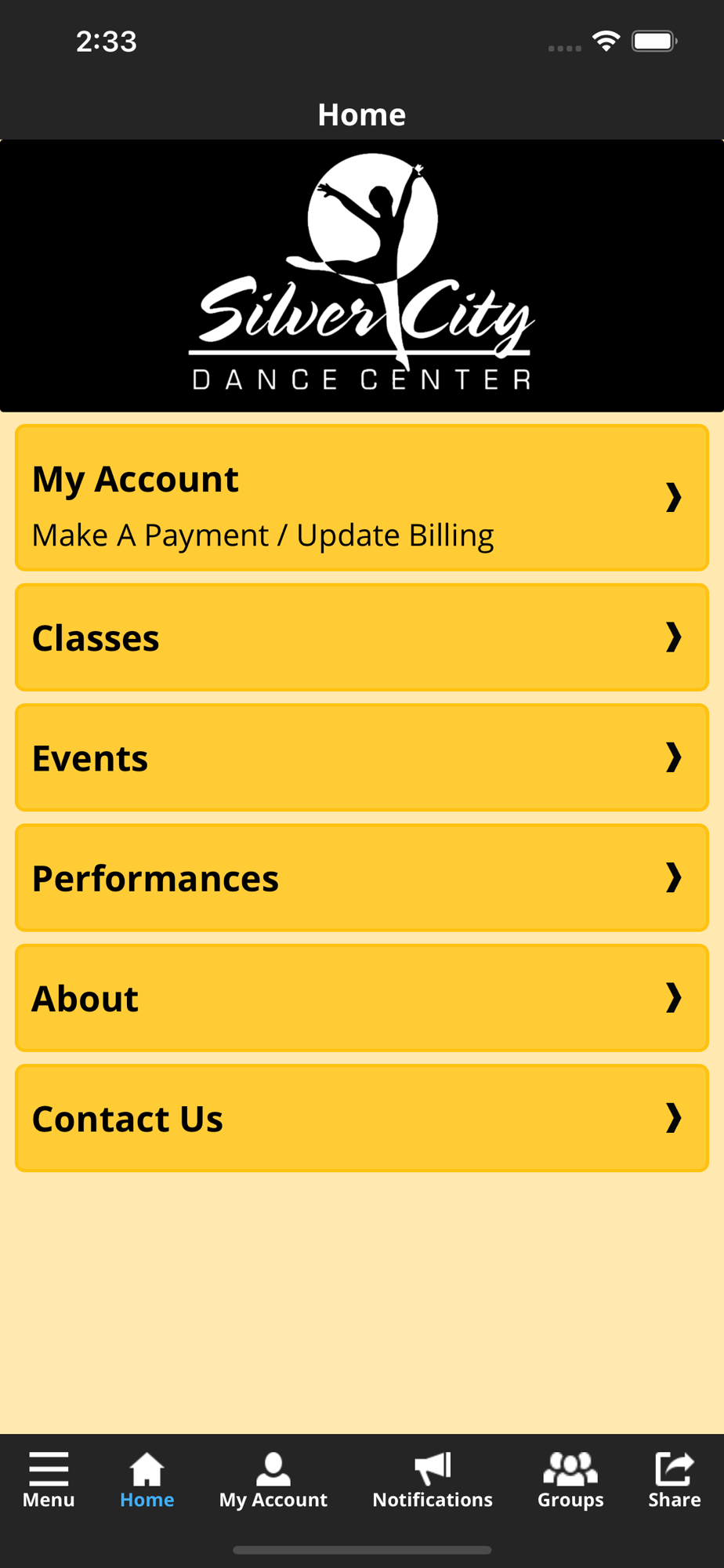
Task: Select the Contact Us row
Action: click(362, 1118)
